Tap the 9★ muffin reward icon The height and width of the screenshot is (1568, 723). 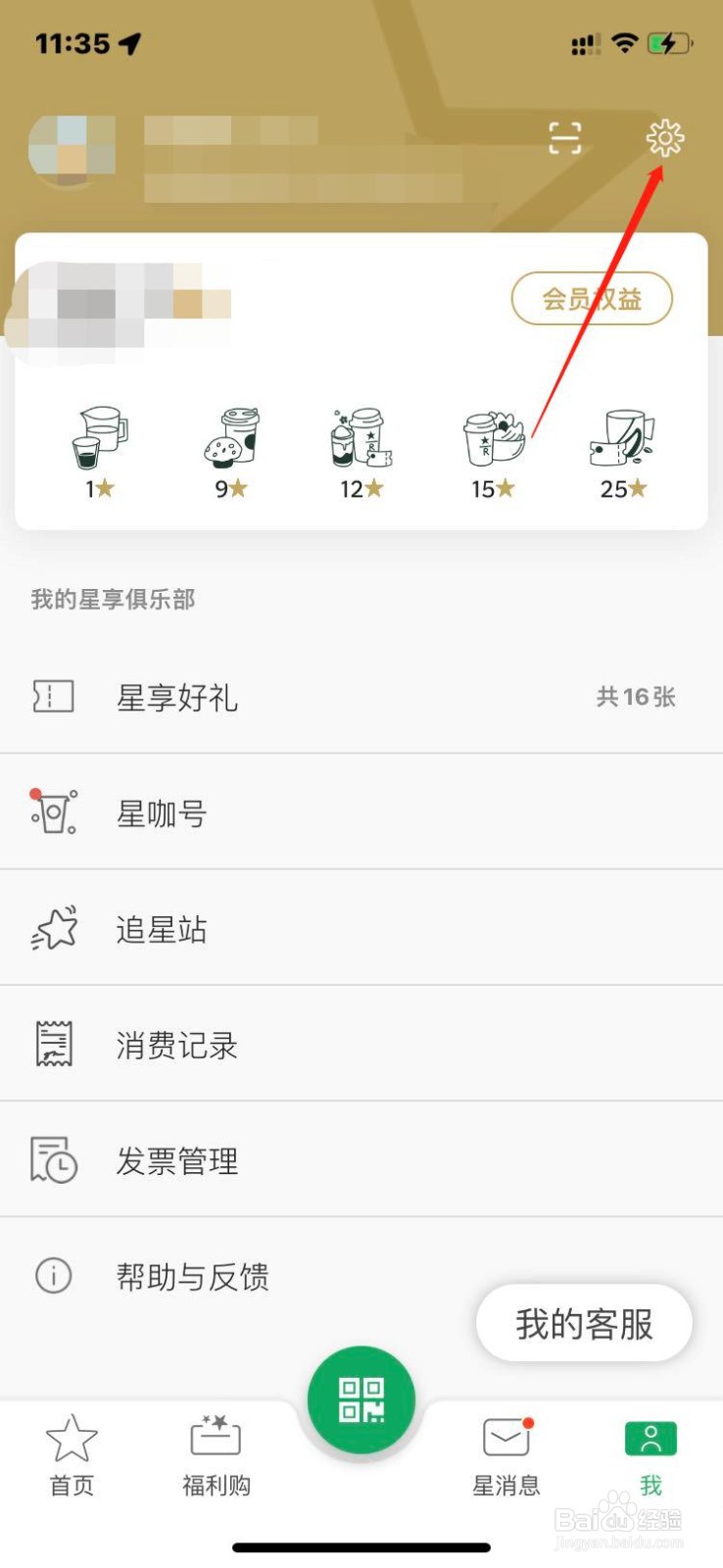point(229,438)
